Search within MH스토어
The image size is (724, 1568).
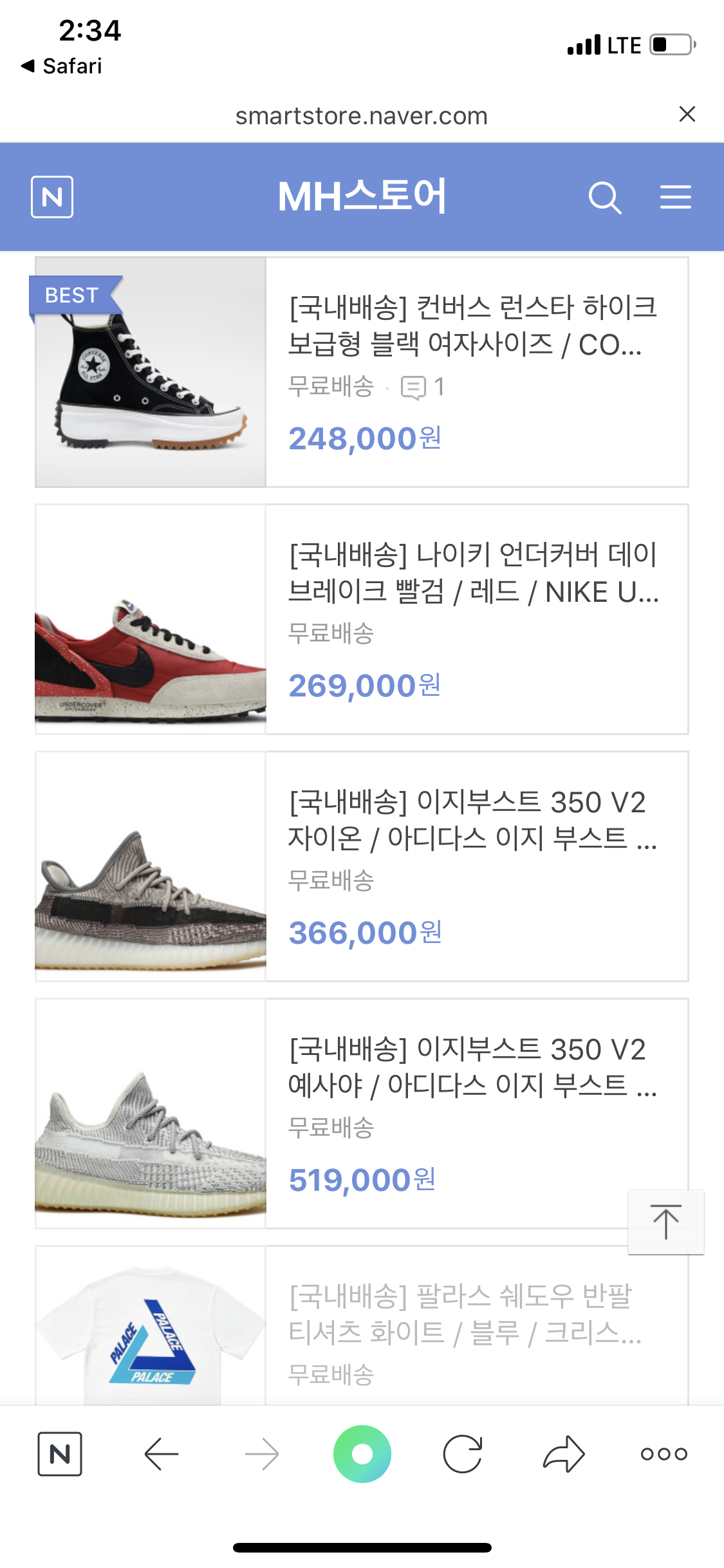point(604,197)
